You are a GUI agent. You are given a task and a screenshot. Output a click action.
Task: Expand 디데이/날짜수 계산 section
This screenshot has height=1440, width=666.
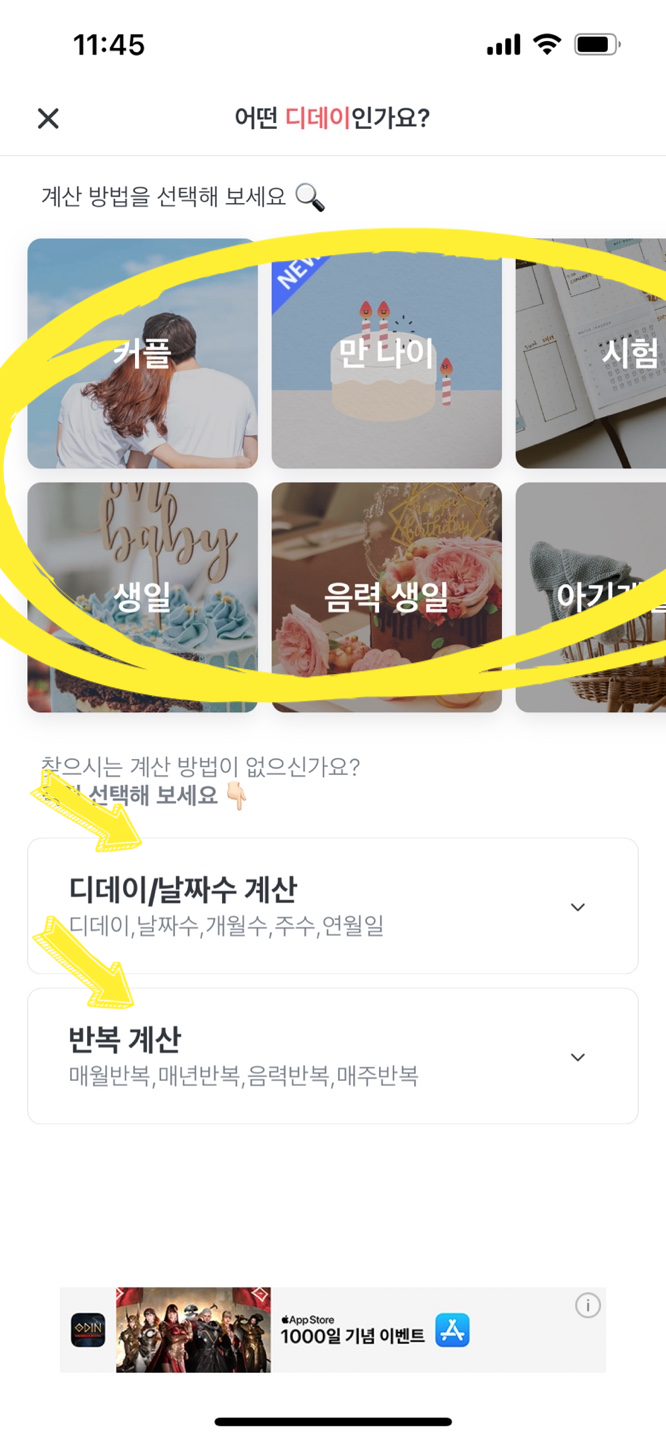click(332, 906)
